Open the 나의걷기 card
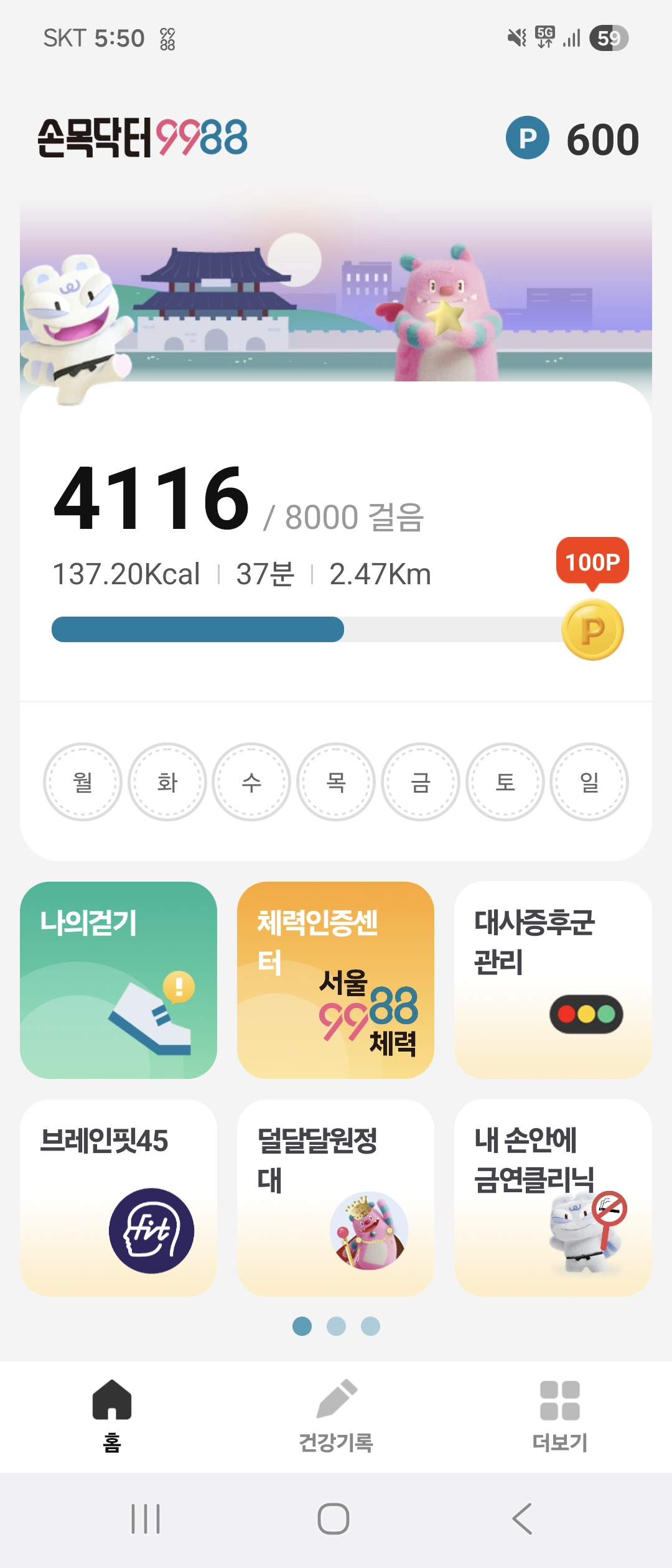This screenshot has width=672, height=1568. point(118,979)
